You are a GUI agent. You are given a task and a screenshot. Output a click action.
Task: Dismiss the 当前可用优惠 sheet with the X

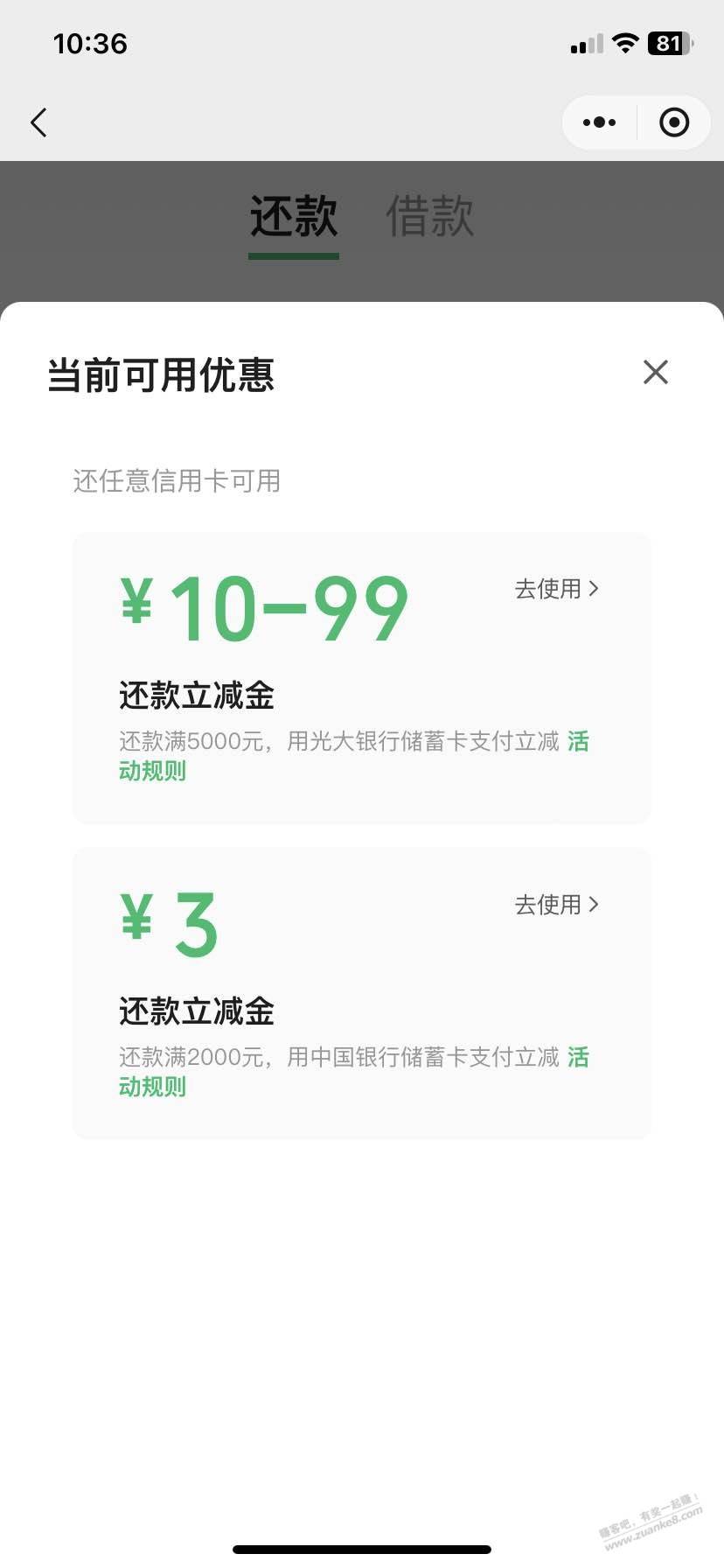coord(656,372)
